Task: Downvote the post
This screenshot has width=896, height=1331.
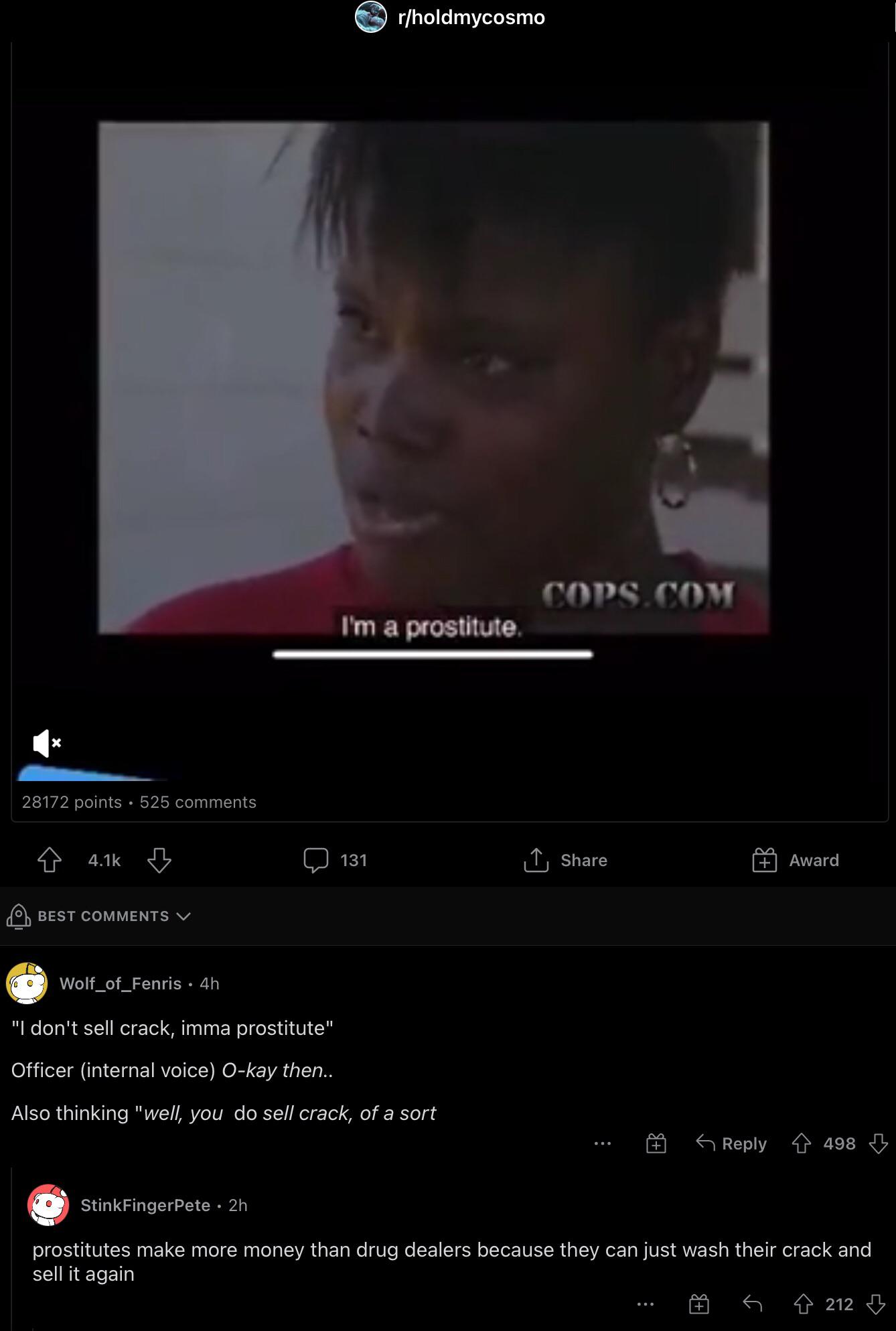Action: [159, 860]
